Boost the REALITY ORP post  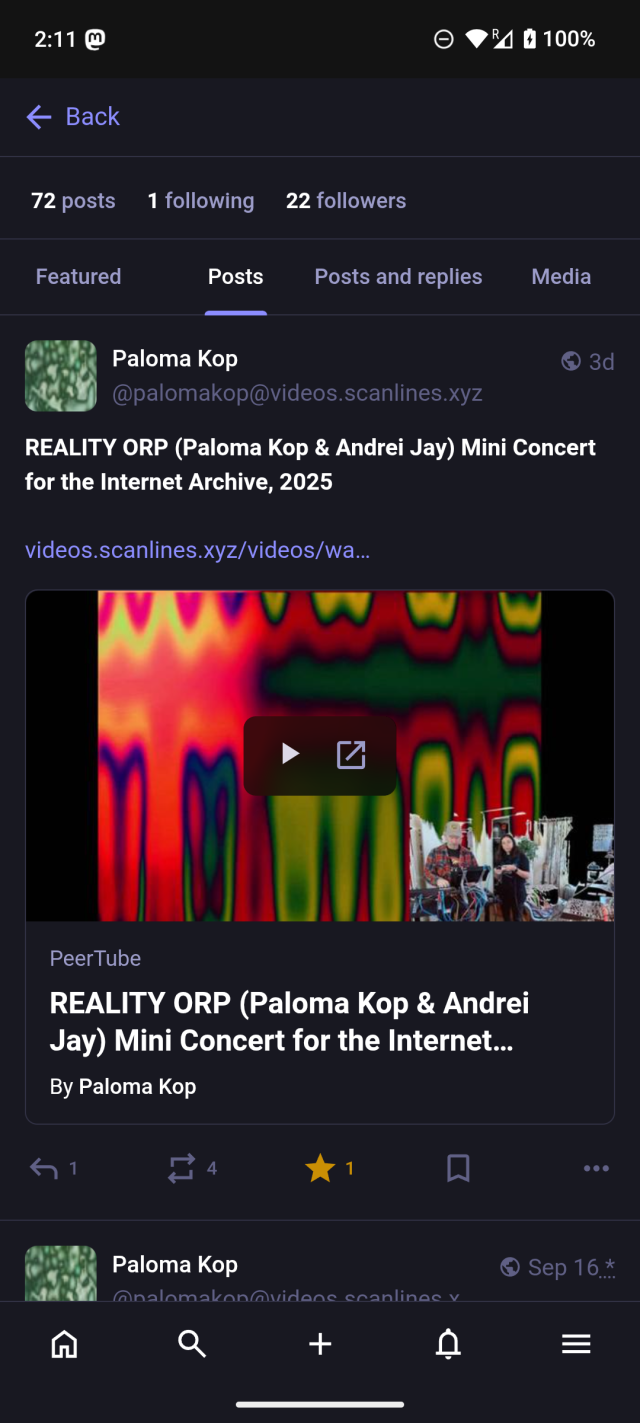coord(181,1168)
